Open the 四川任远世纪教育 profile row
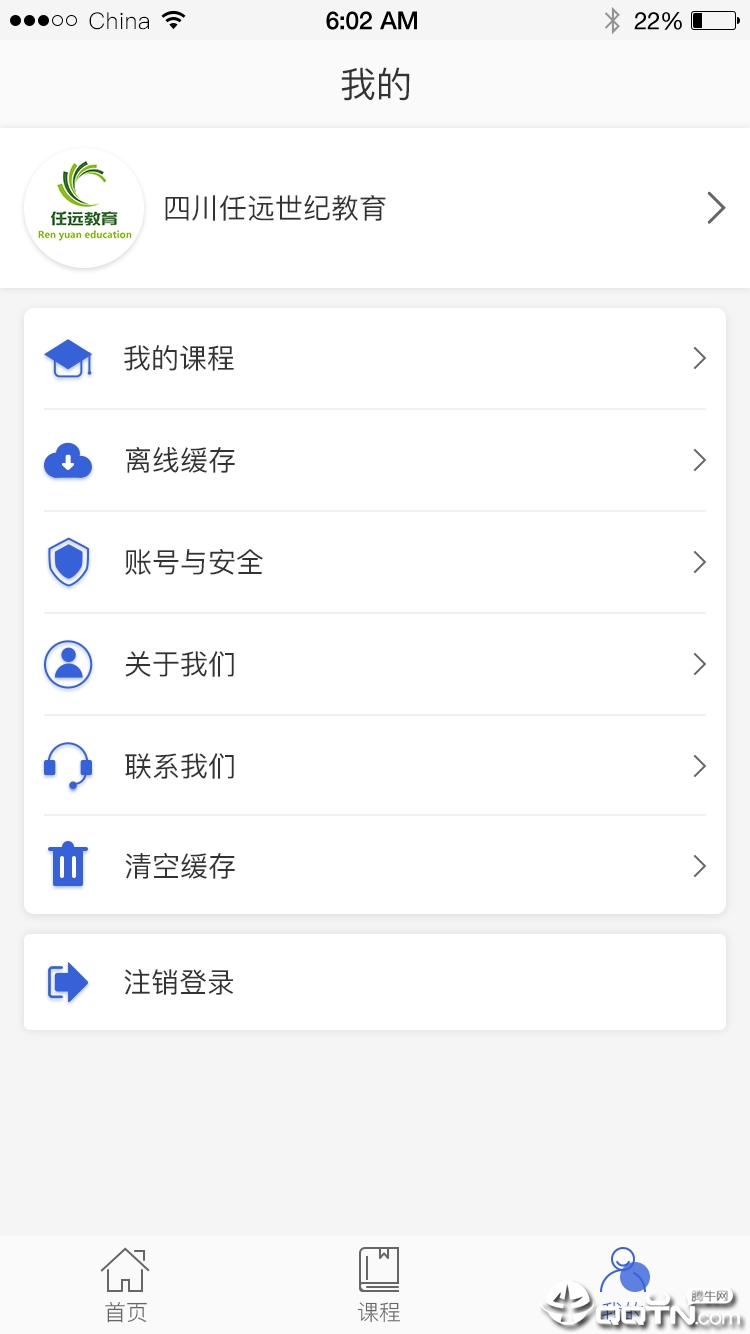The width and height of the screenshot is (750, 1334). click(x=375, y=208)
